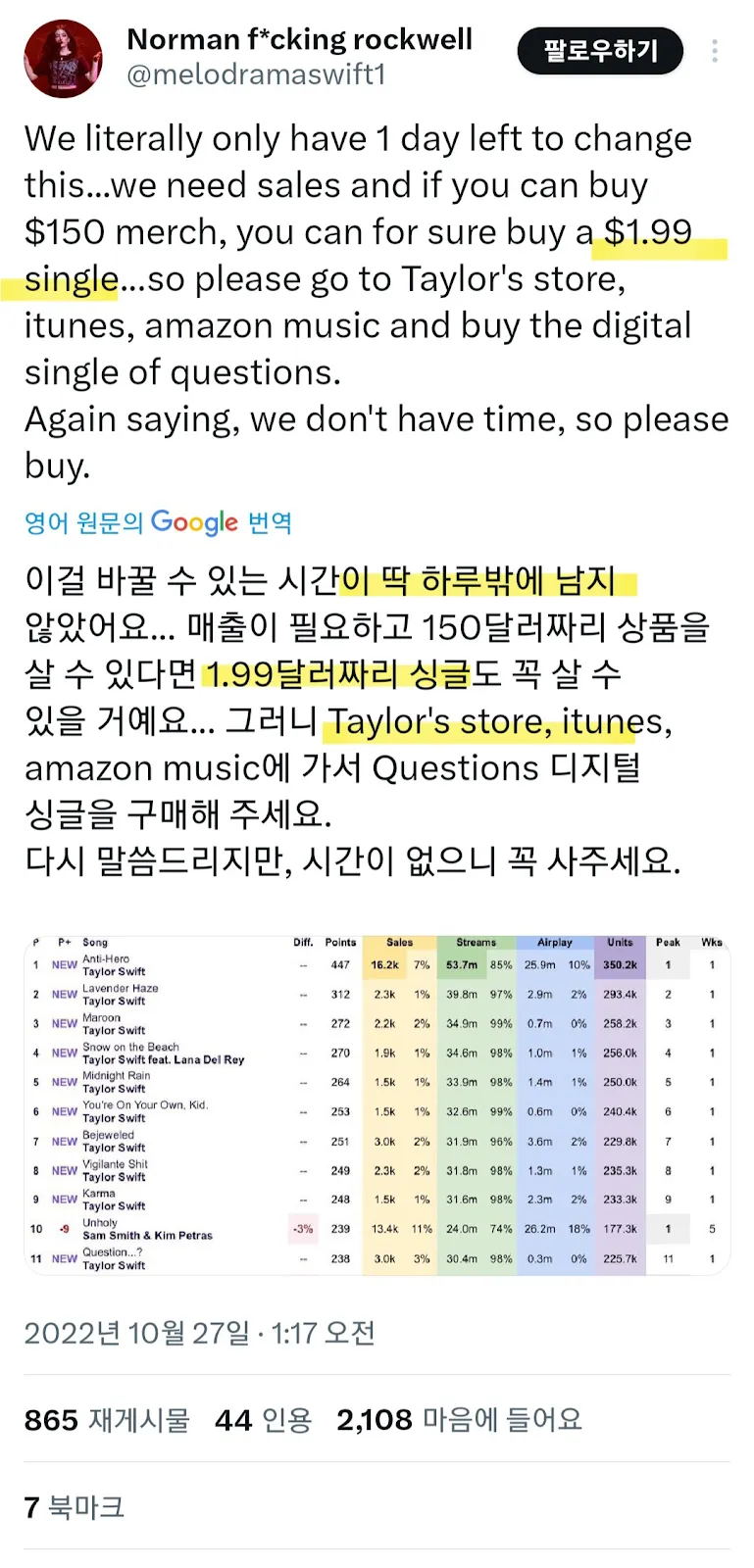View the 865 재게시물 reposts list
The image size is (754, 1568).
(107, 1419)
